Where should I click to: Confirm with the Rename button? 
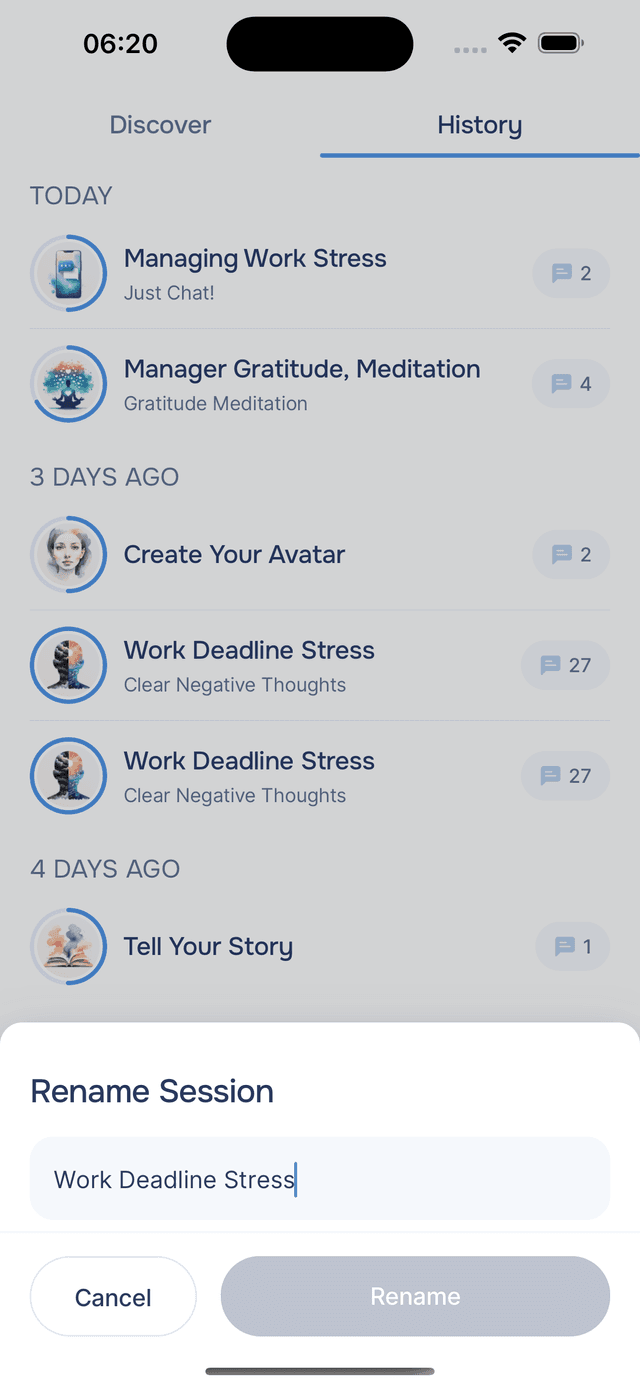[415, 1297]
